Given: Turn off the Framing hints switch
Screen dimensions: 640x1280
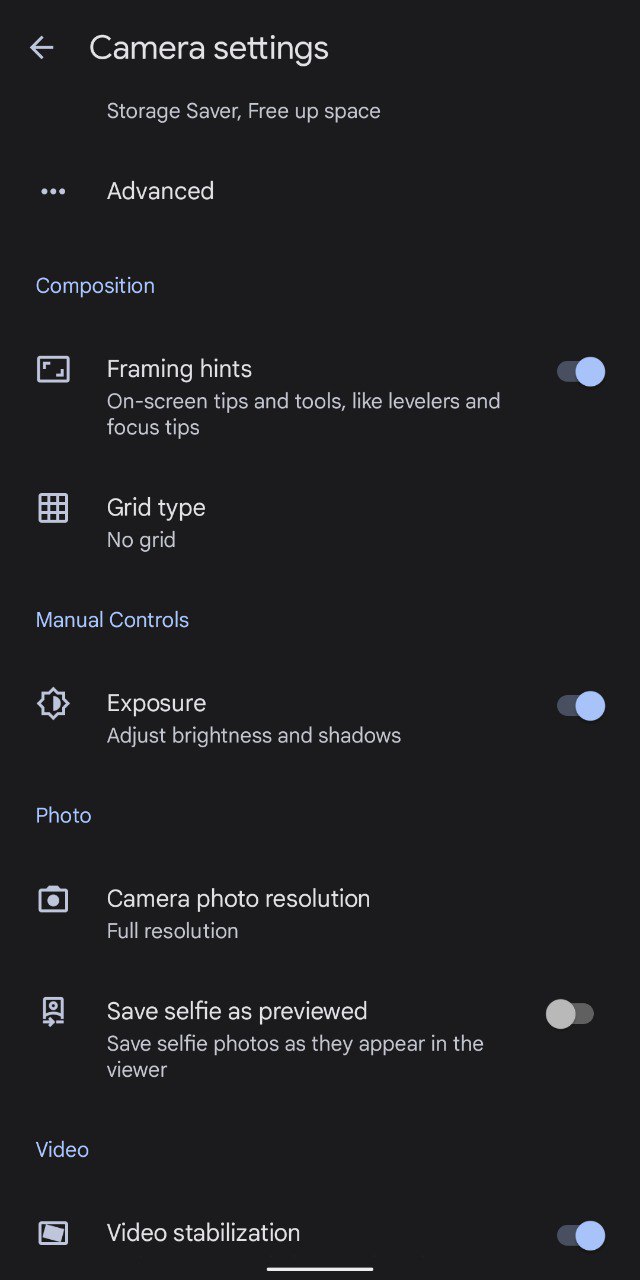Looking at the screenshot, I should point(581,372).
